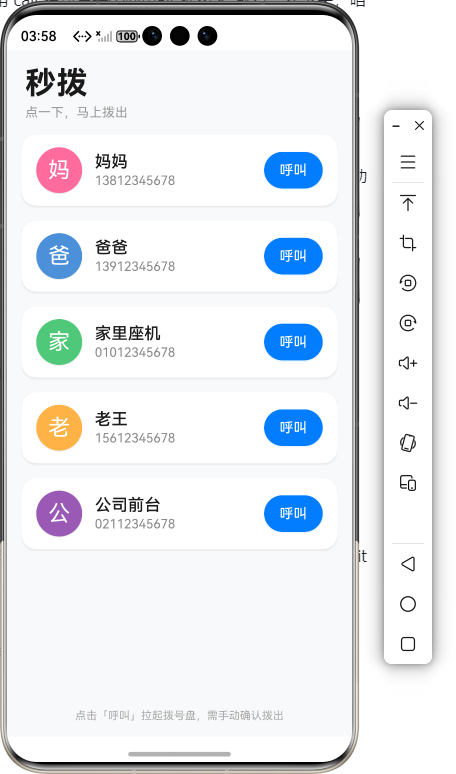This screenshot has height=774, width=456.
Task: Call 老王 via the 呼叫 button
Action: [293, 427]
